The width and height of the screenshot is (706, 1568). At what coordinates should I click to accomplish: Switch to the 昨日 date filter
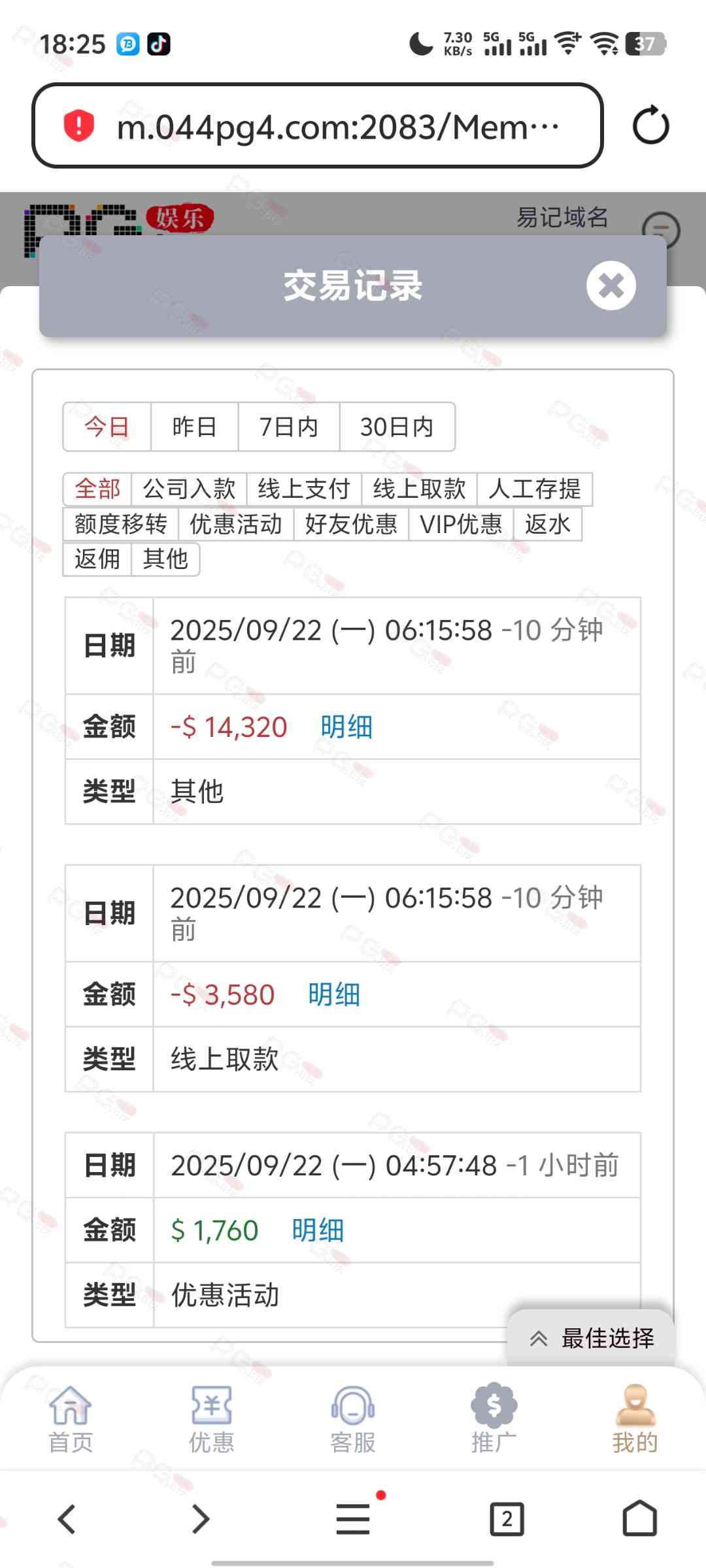click(194, 427)
